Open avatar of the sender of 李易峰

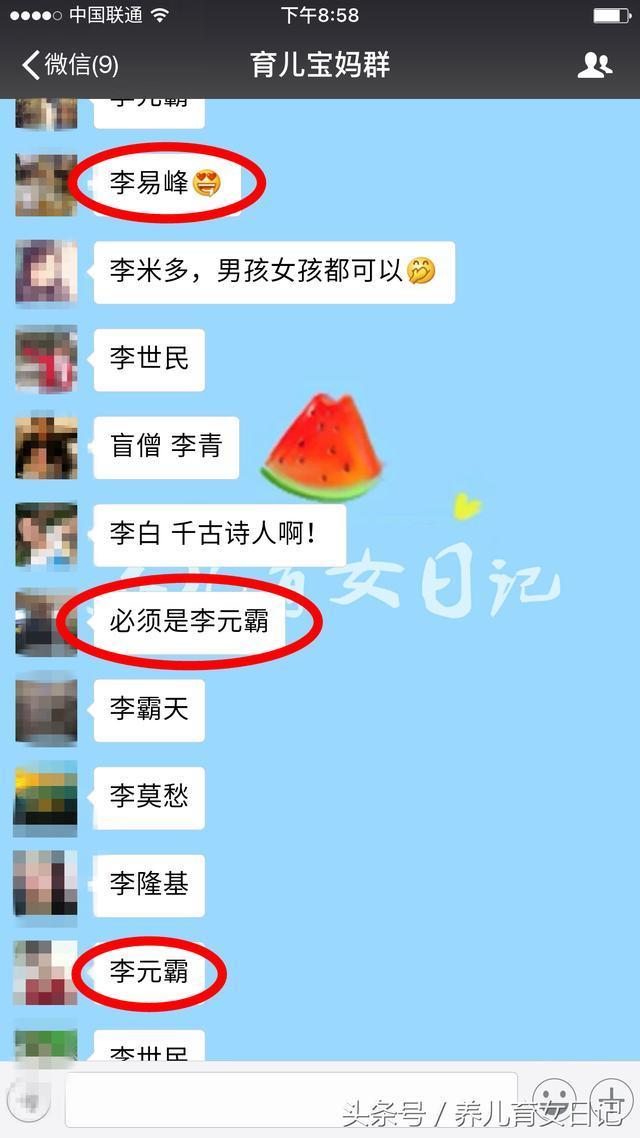click(x=46, y=185)
